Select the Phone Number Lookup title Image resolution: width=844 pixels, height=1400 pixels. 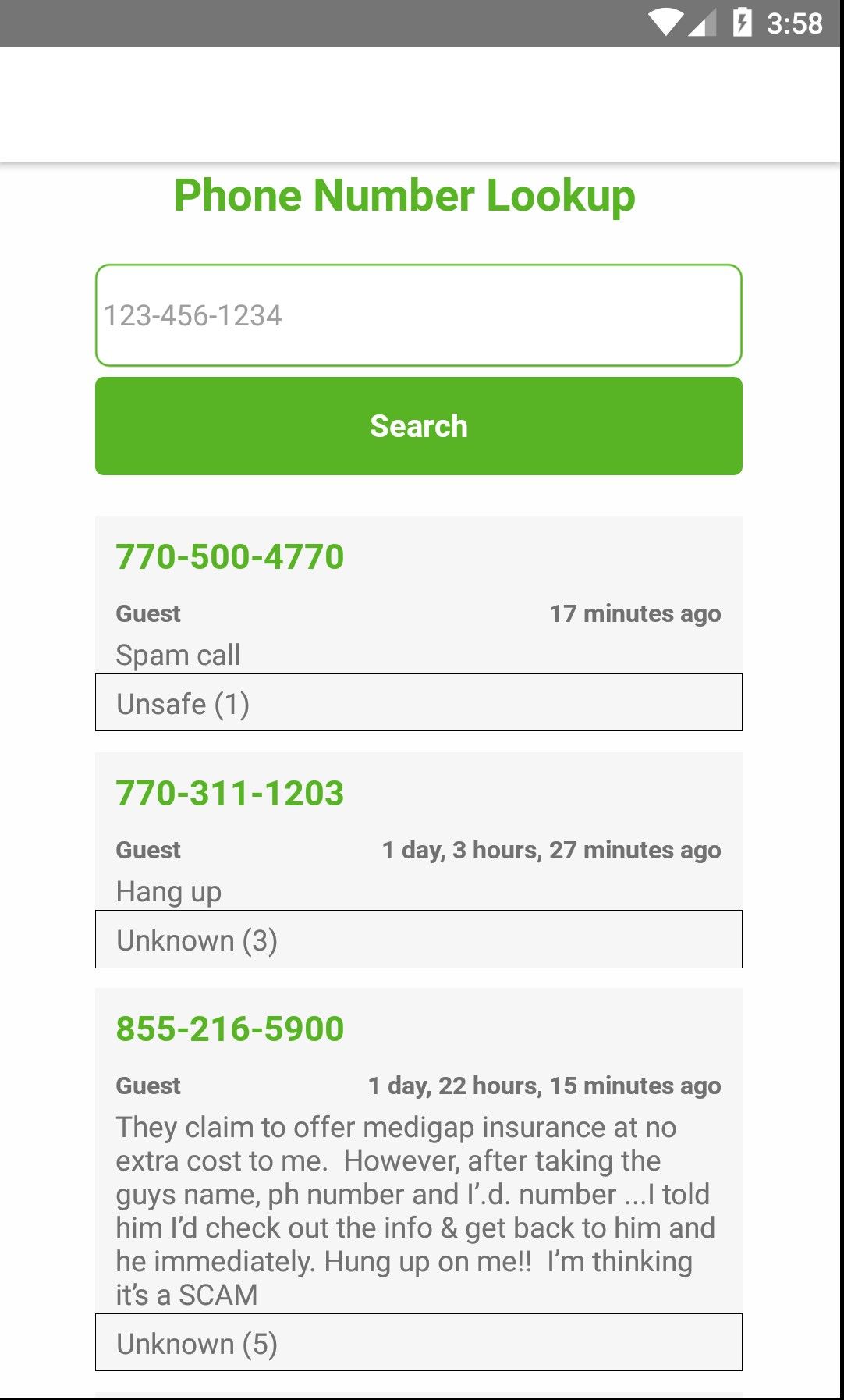pyautogui.click(x=405, y=197)
